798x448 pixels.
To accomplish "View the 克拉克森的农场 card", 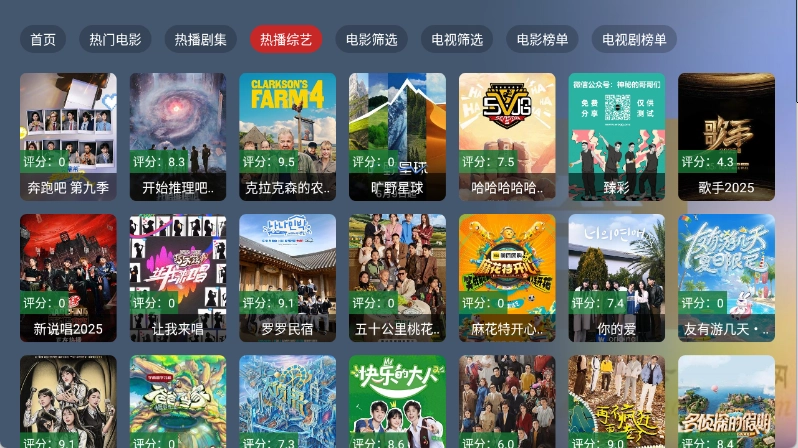I will pos(287,136).
